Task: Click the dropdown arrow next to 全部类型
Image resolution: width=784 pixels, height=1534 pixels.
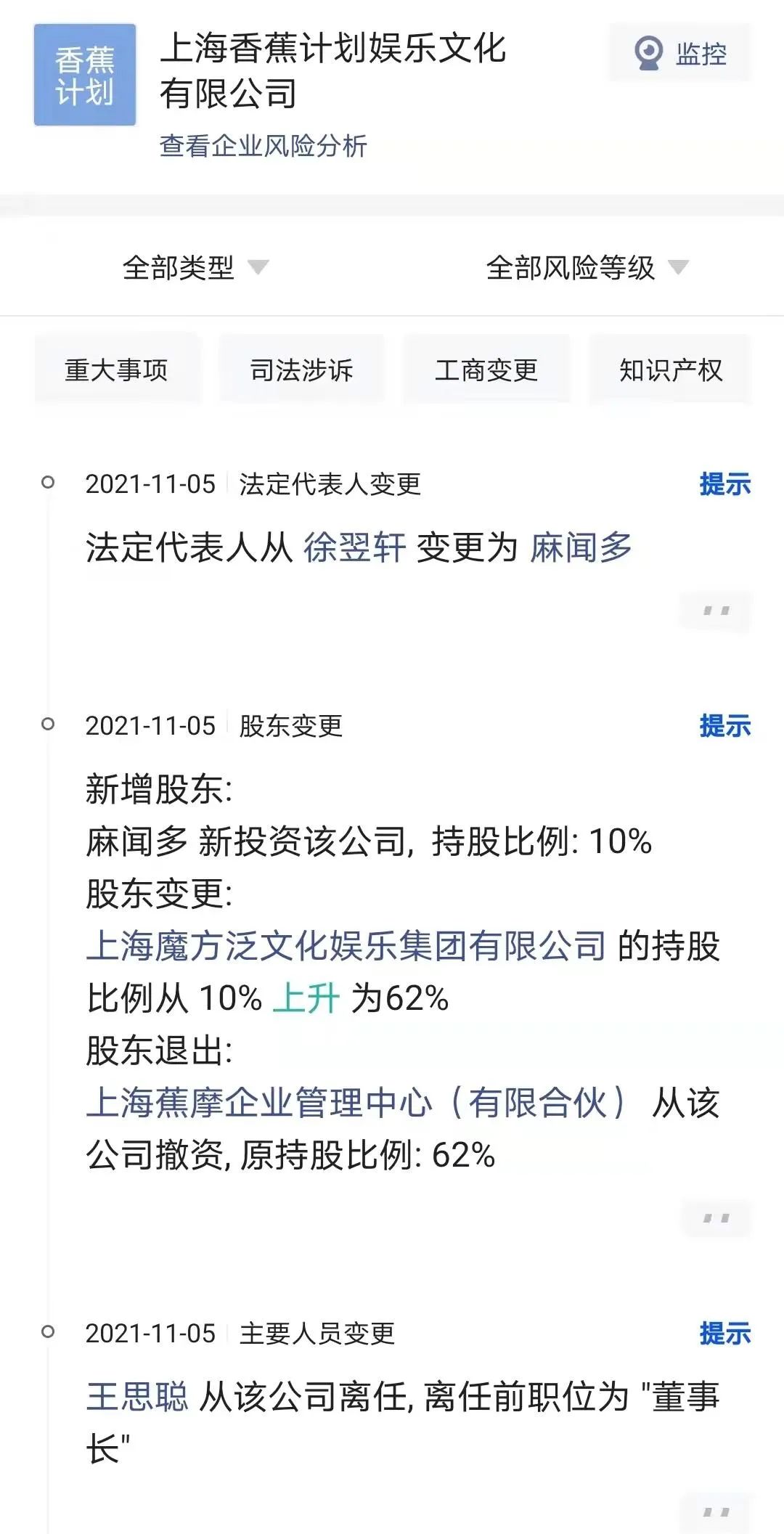Action: tap(263, 267)
